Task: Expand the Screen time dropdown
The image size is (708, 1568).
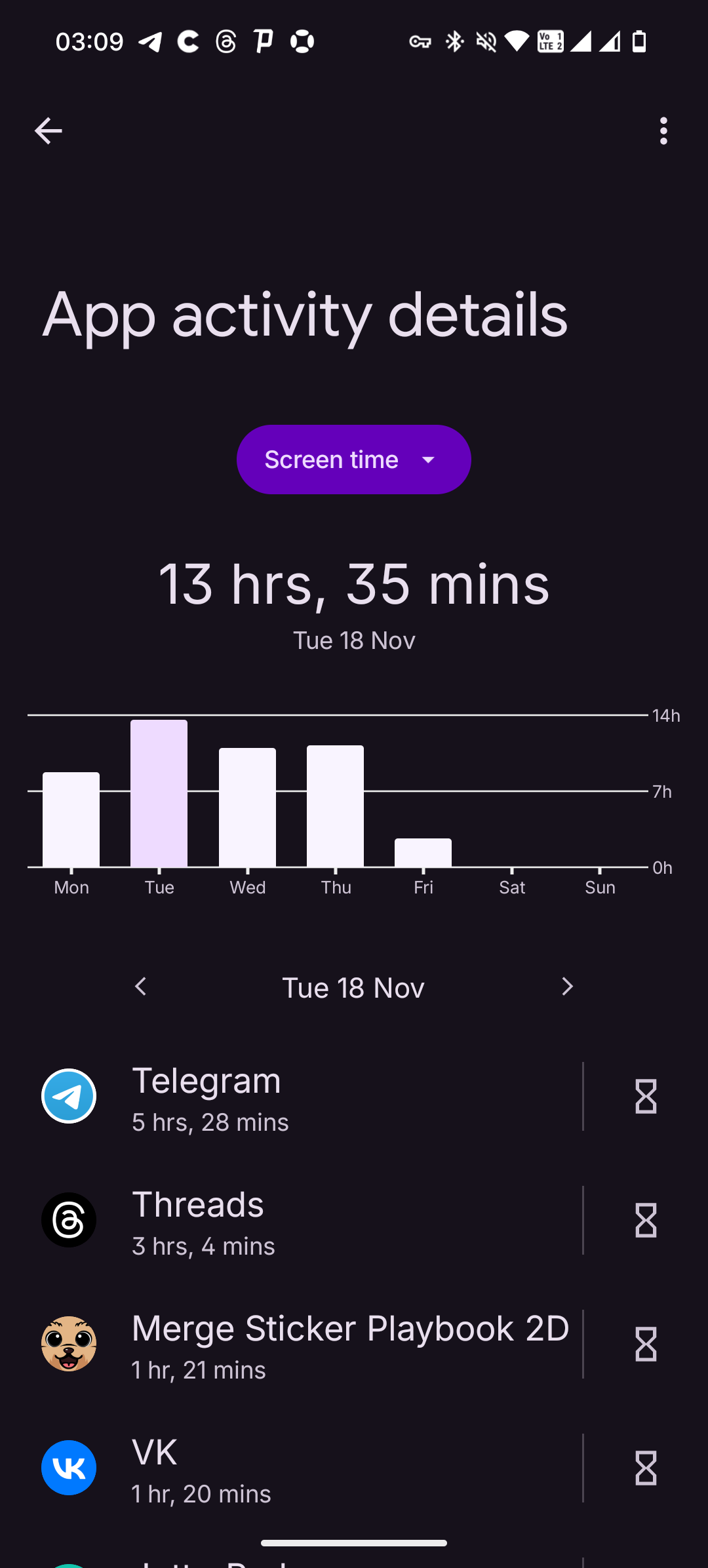Action: pyautogui.click(x=353, y=460)
